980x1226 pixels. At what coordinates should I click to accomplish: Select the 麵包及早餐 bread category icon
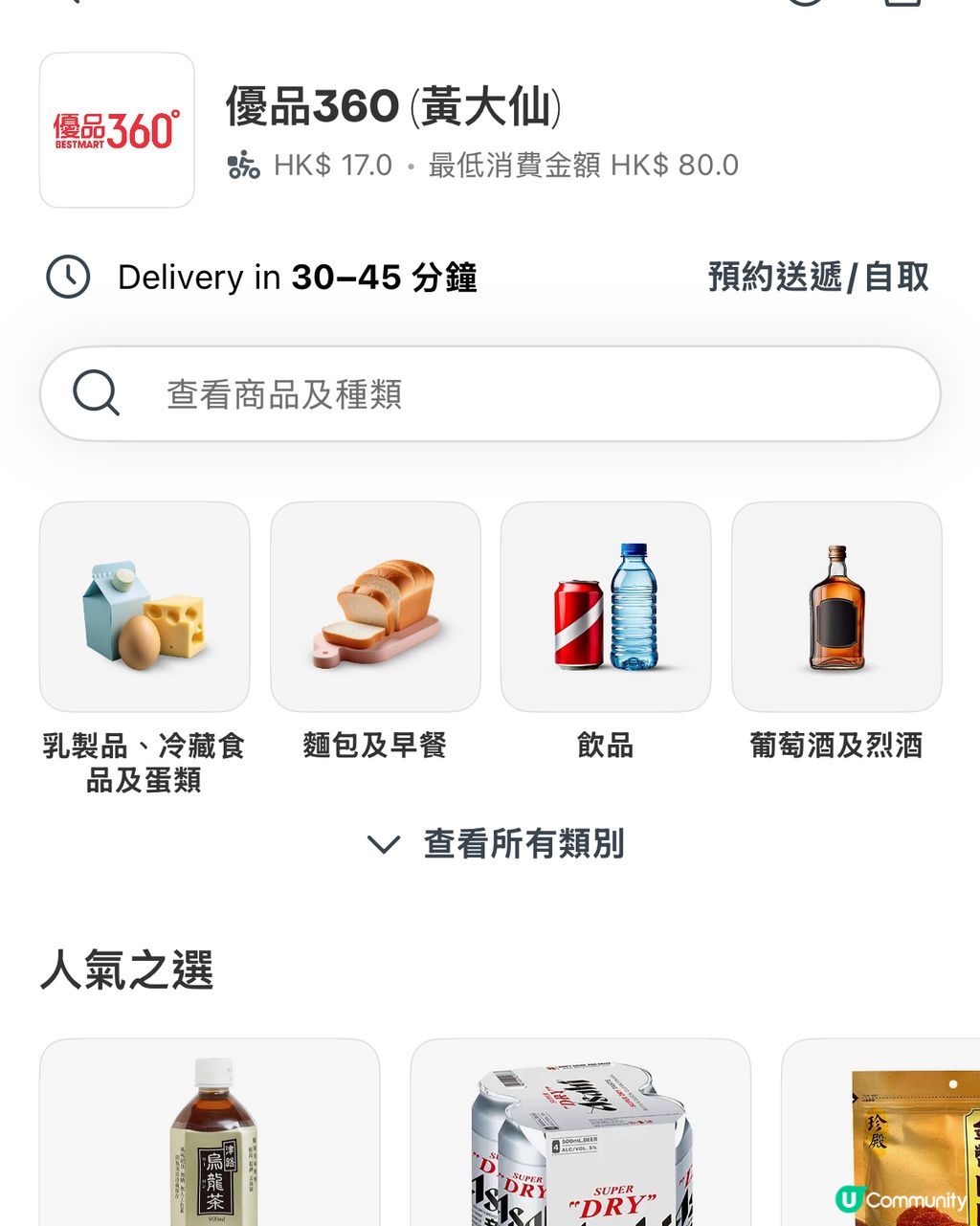tap(375, 605)
